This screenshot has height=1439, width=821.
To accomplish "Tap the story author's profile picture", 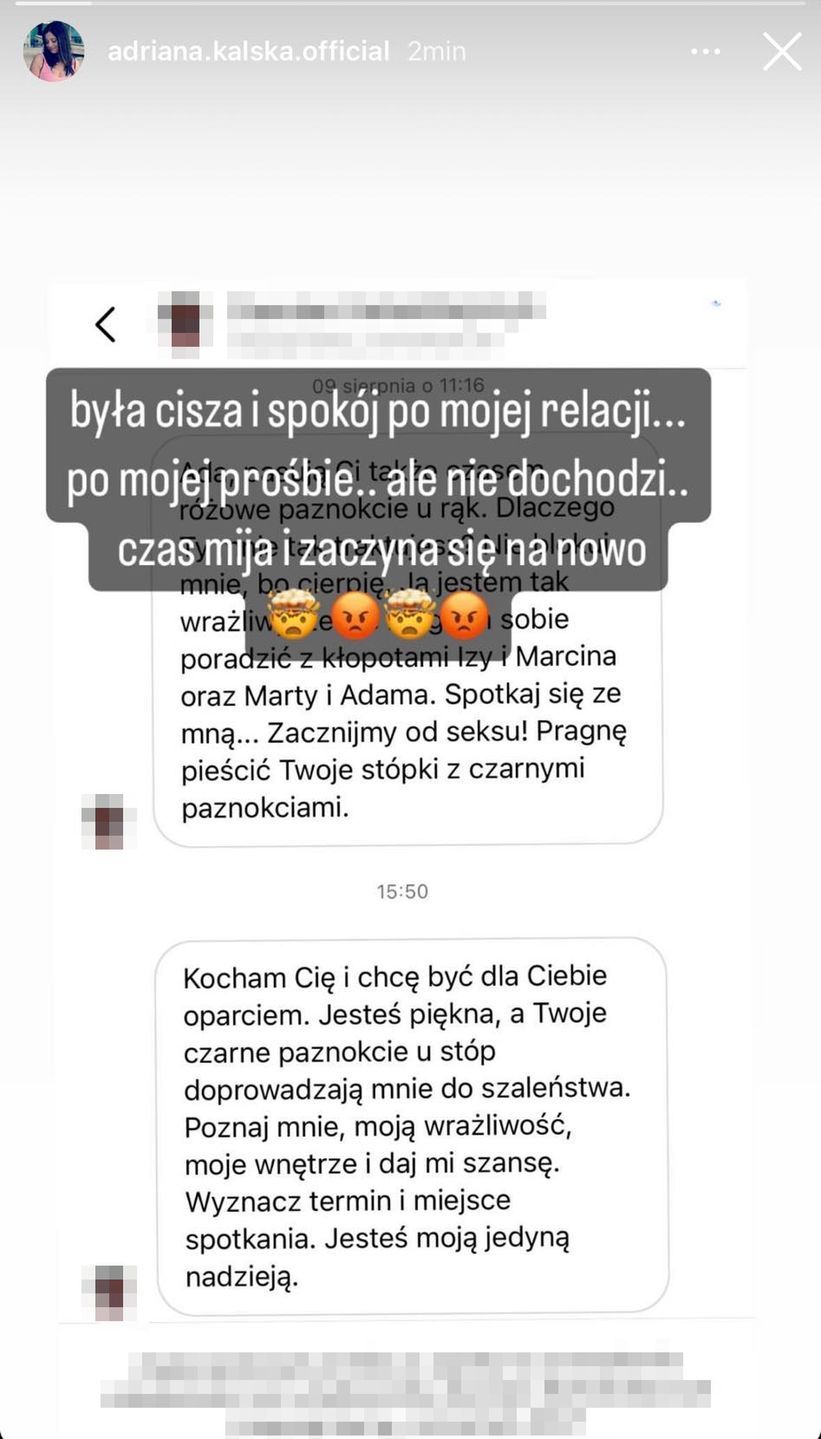I will pos(53,51).
